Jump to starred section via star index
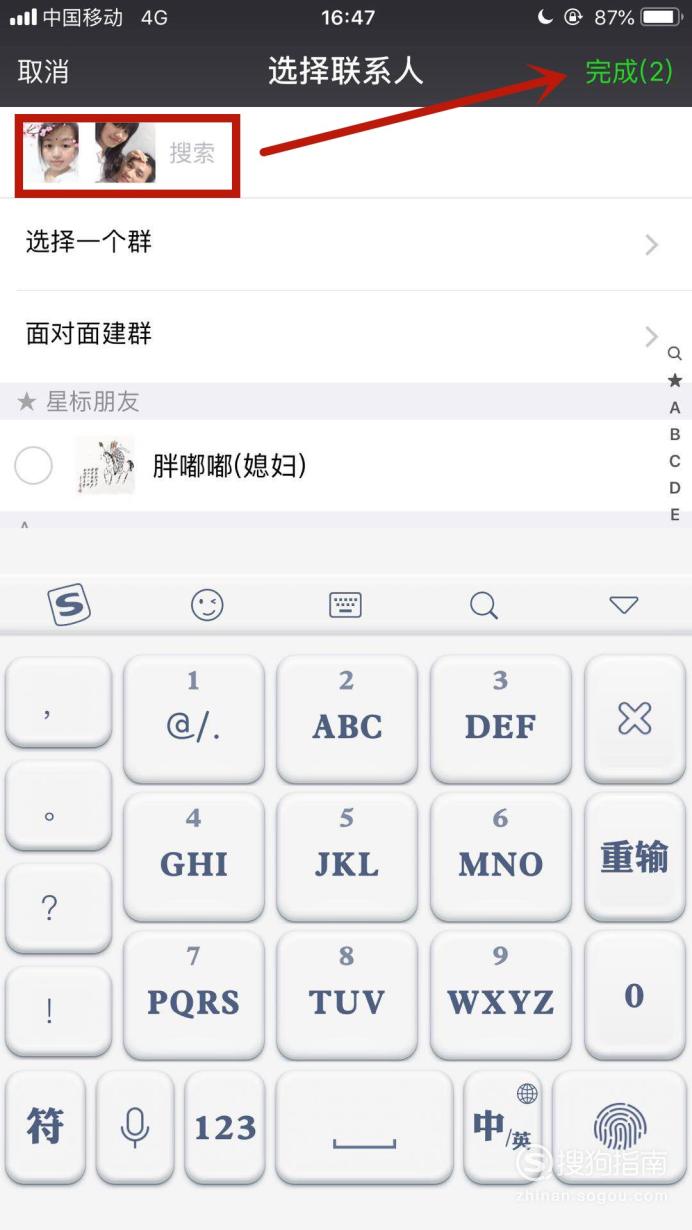The image size is (692, 1230). tap(675, 380)
